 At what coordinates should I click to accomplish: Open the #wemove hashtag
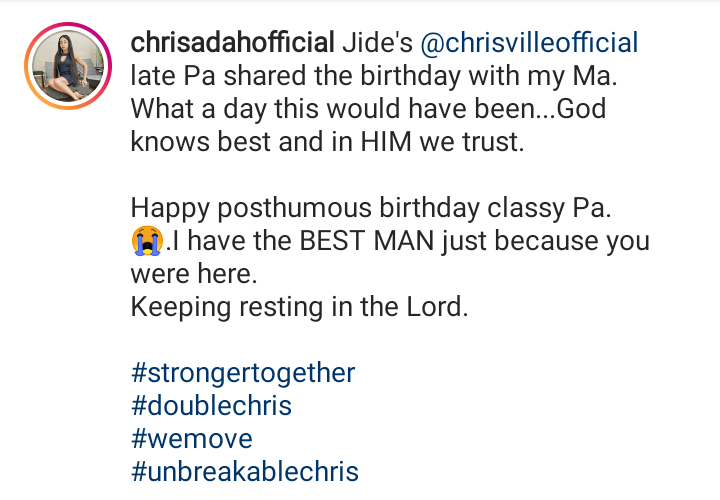pyautogui.click(x=191, y=438)
